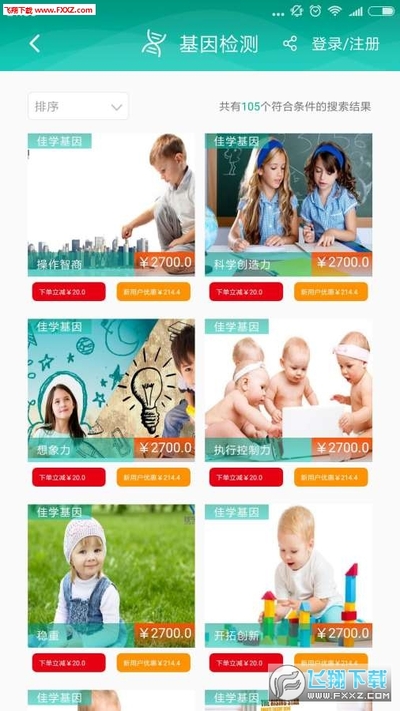Open 登录/注册 to sign in
Image resolution: width=400 pixels, height=711 pixels.
[346, 44]
